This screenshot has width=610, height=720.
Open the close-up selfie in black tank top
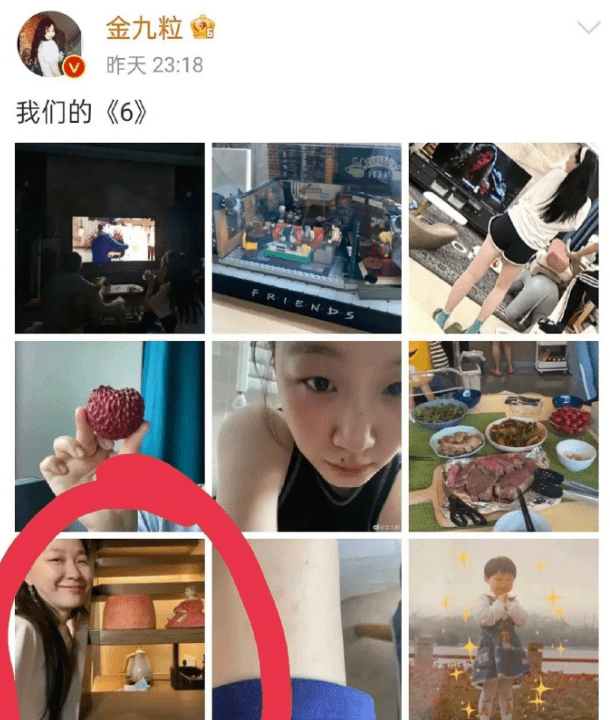(x=306, y=436)
